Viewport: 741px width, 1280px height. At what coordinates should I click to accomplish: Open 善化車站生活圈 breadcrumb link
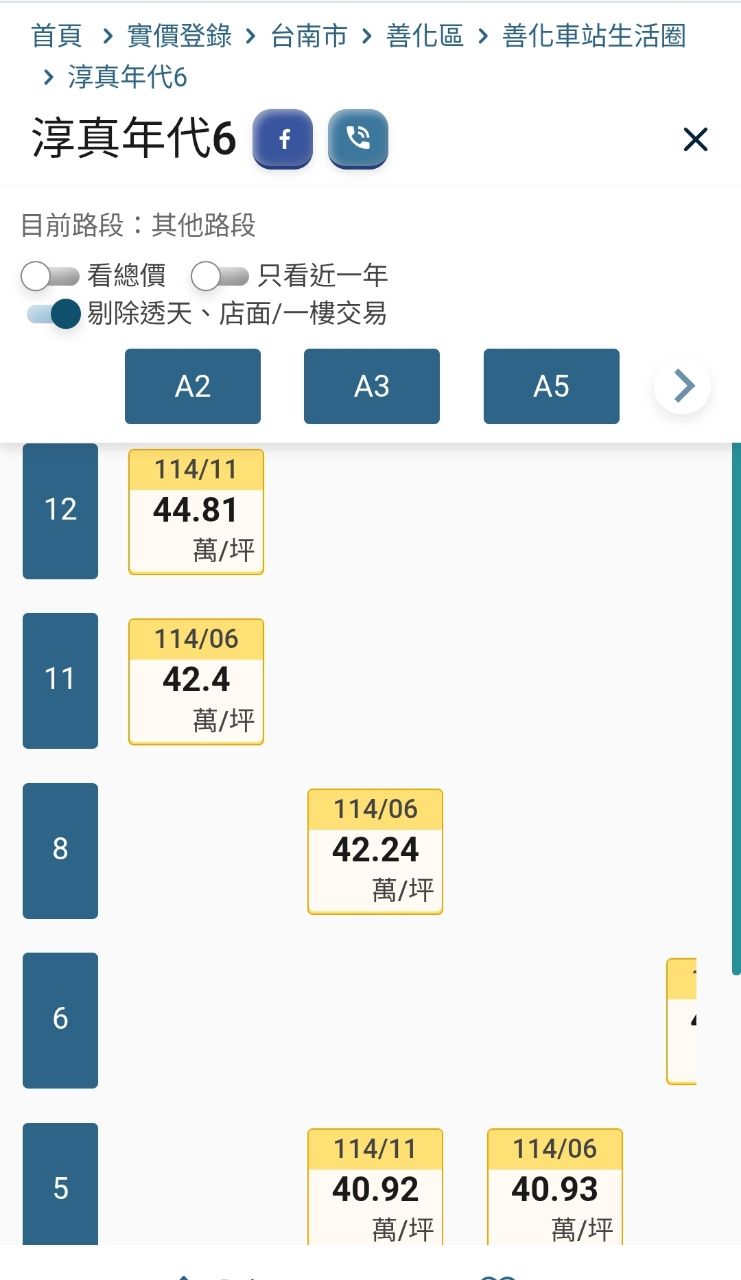tap(594, 37)
